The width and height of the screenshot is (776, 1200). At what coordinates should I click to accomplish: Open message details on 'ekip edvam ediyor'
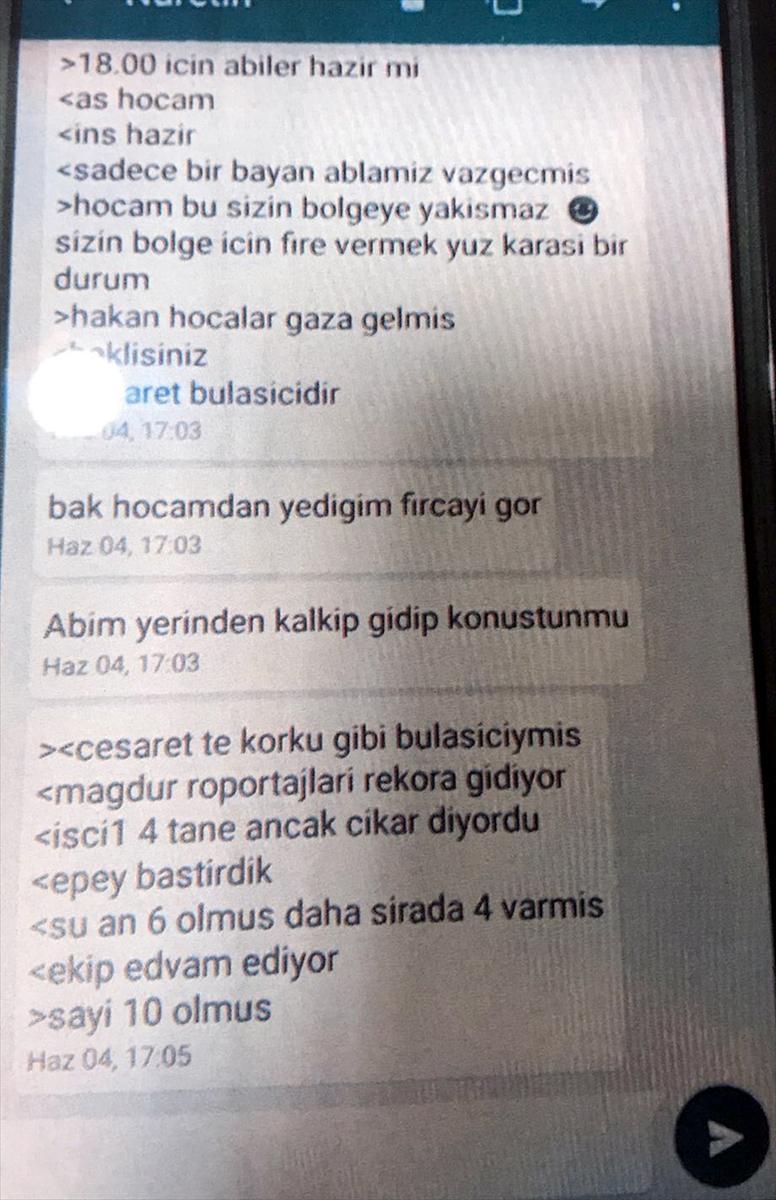pos(185,963)
